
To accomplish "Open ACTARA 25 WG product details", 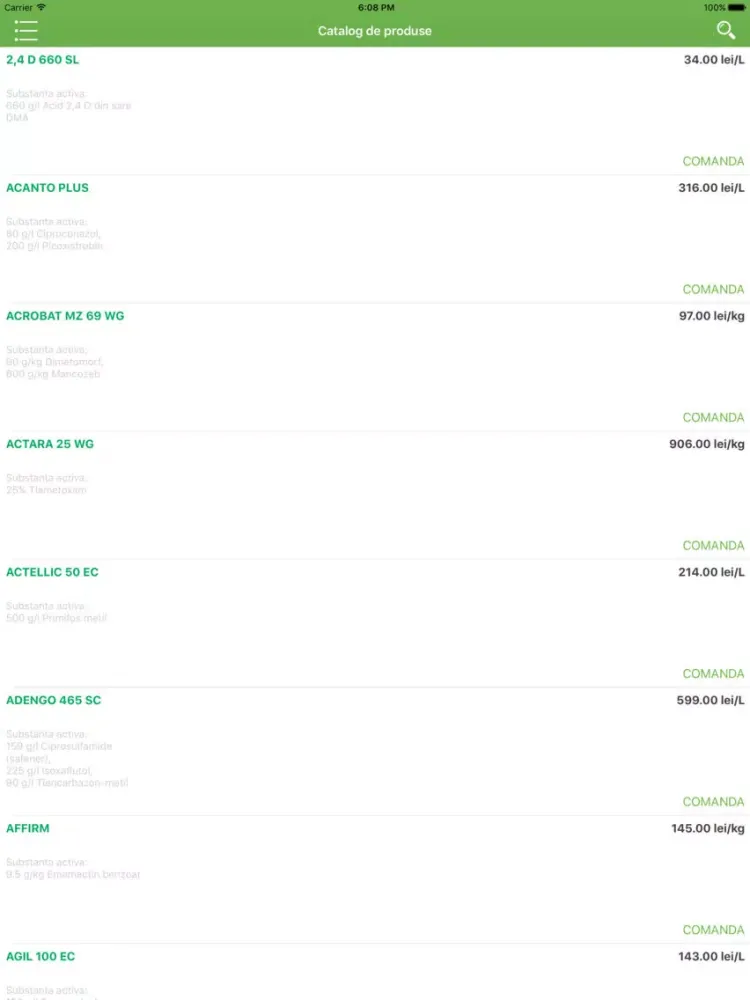I will click(x=50, y=444).
